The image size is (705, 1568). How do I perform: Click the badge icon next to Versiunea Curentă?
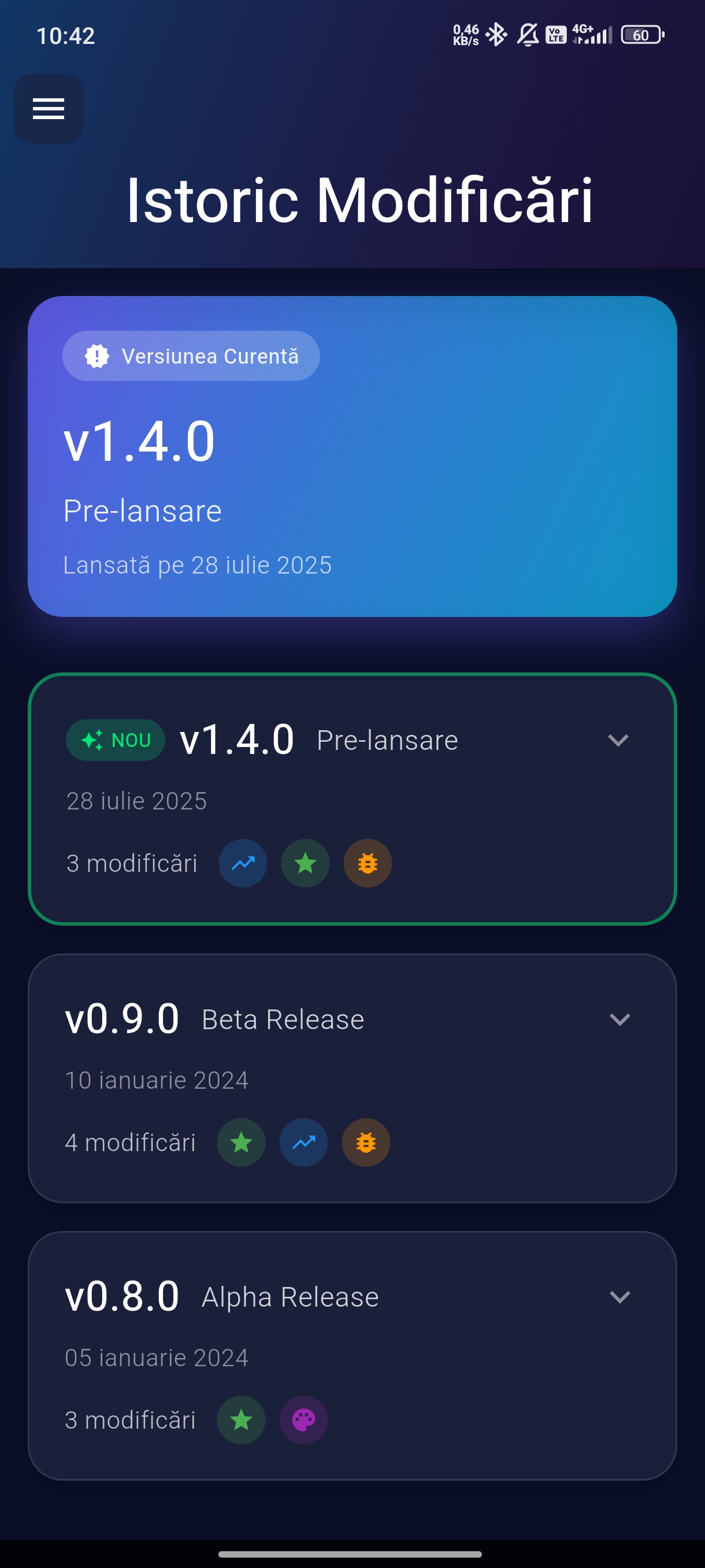[96, 356]
